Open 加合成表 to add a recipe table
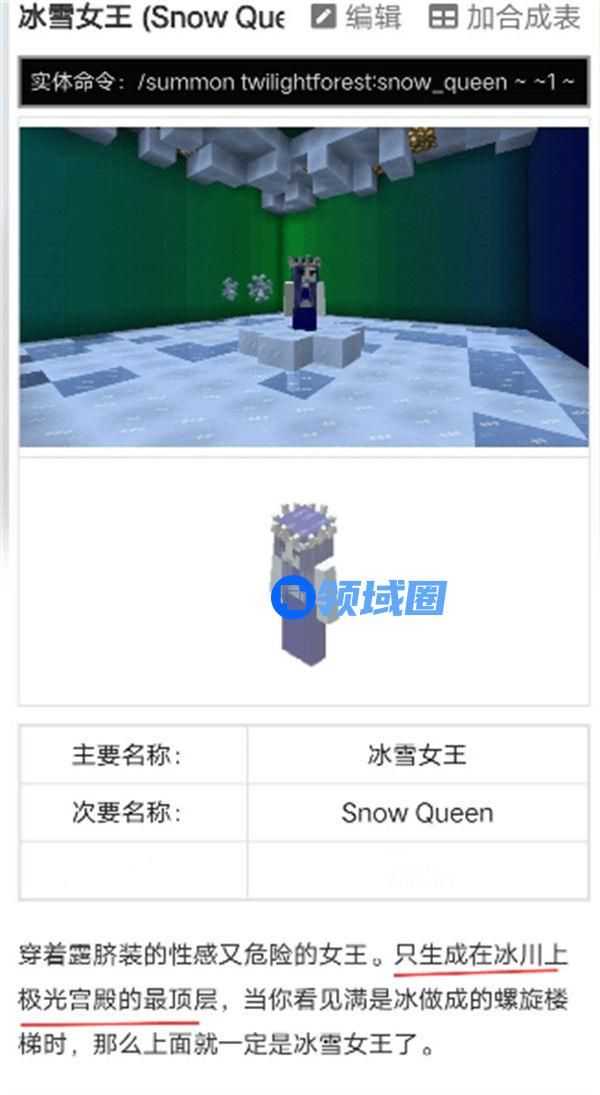Screen dimensions: 600x1095 point(505,17)
